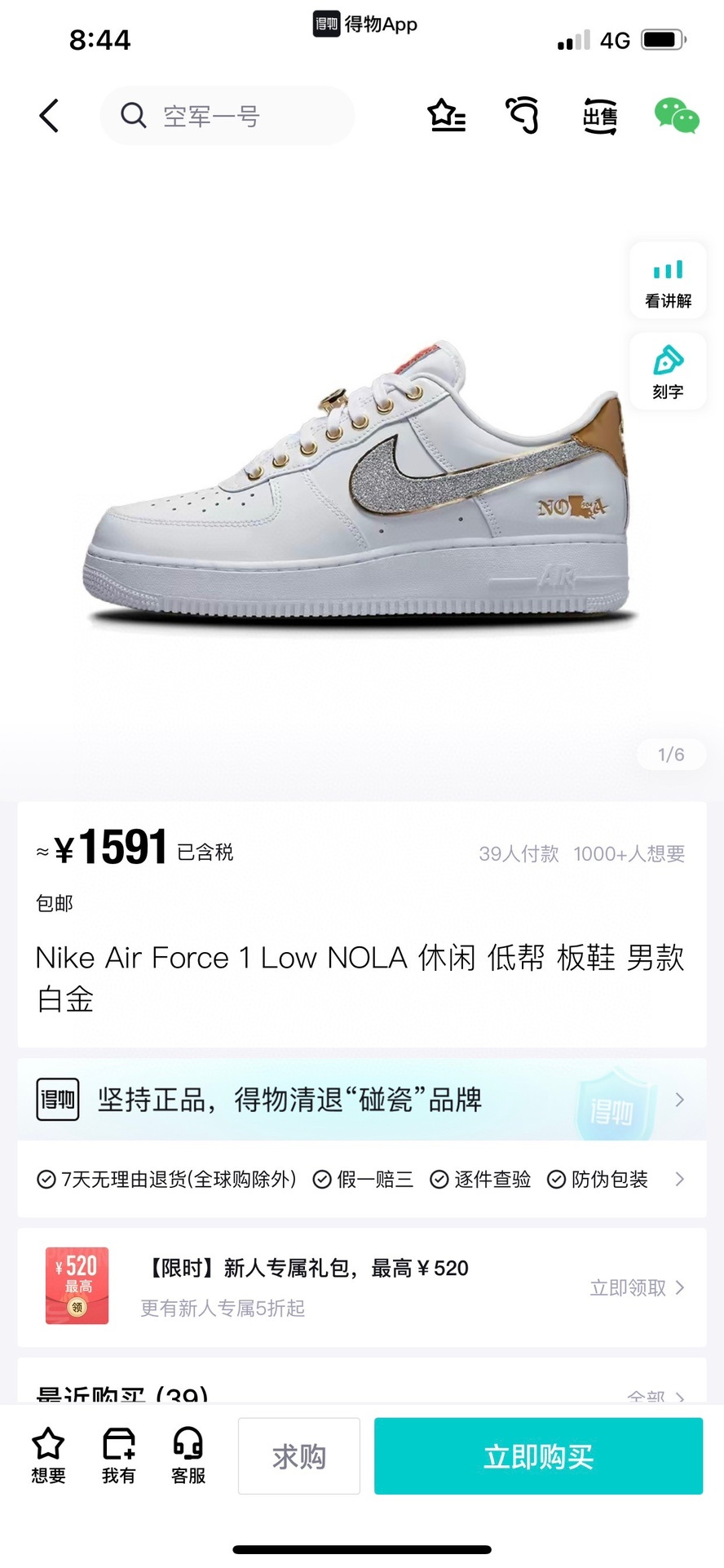Tap the 求购 bid button
The width and height of the screenshot is (724, 1568).
(x=298, y=1455)
